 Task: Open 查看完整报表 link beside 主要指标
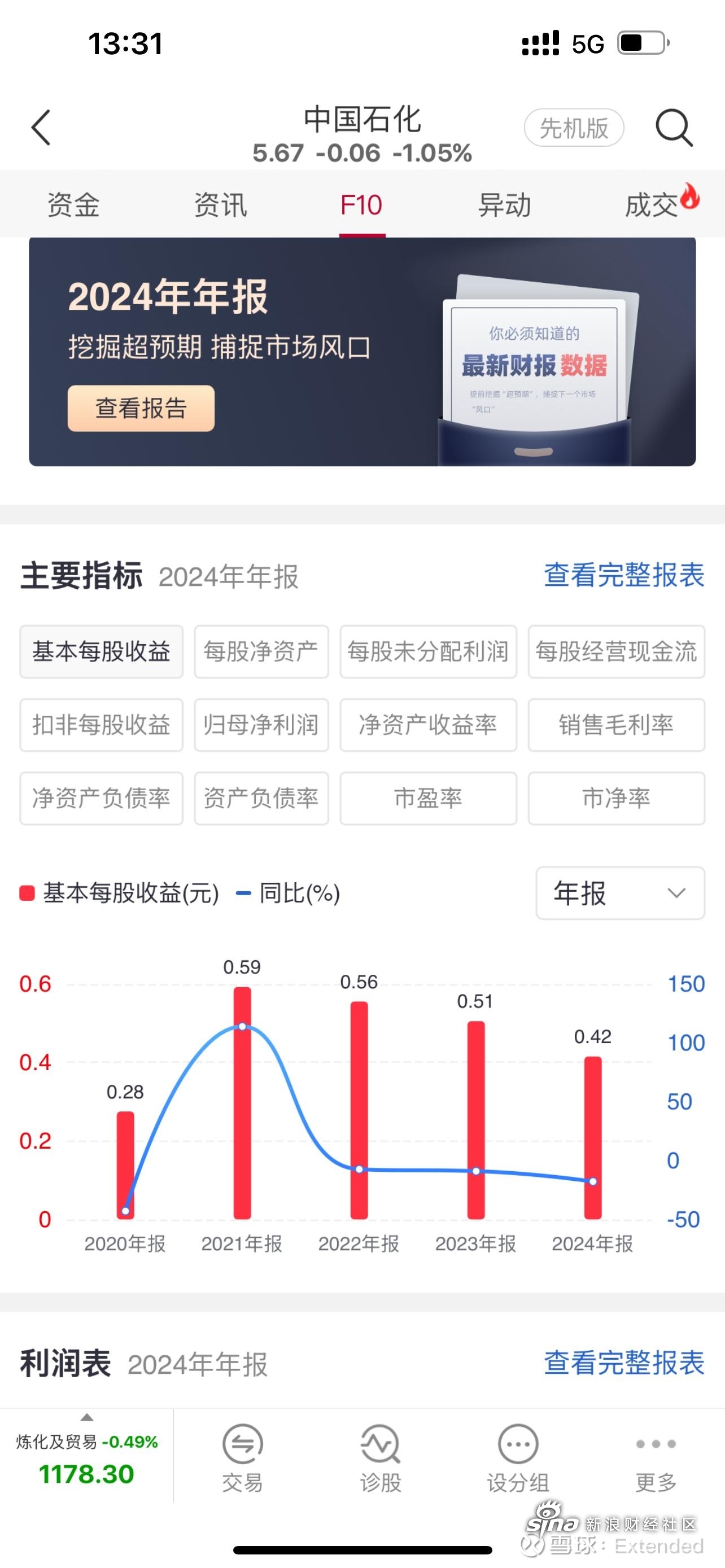[623, 575]
